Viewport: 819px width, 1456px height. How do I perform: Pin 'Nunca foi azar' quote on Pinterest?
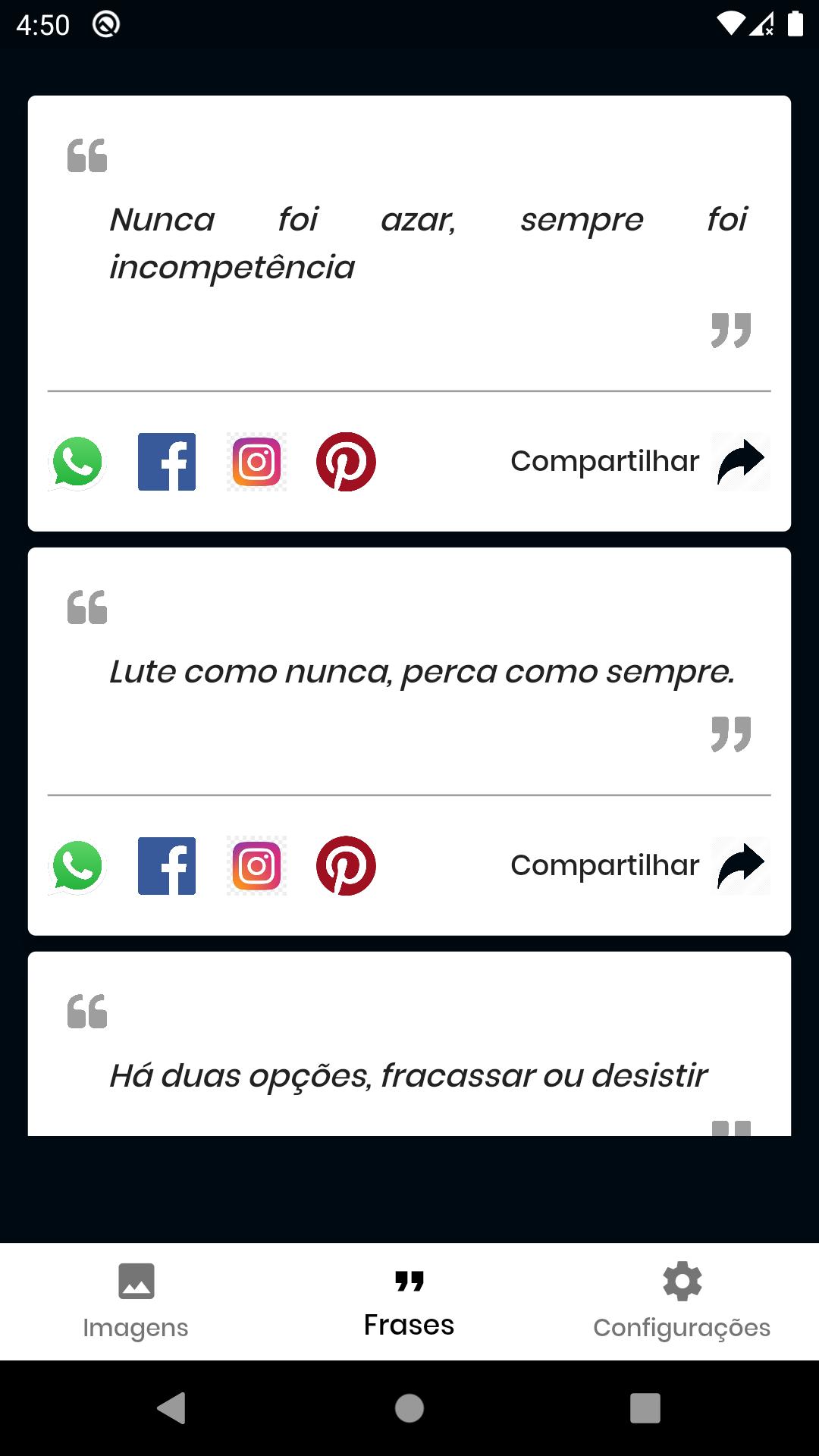346,462
